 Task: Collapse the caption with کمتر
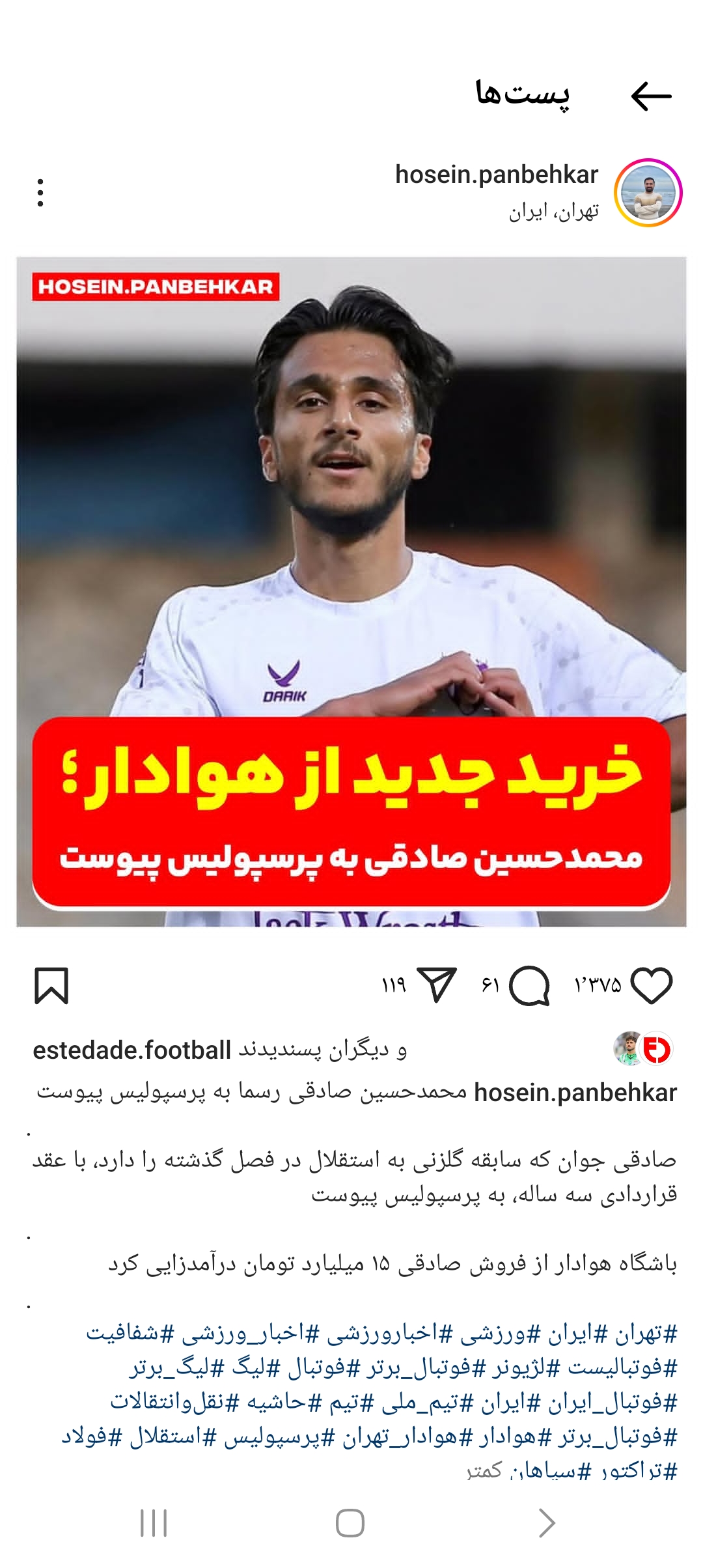click(484, 1470)
